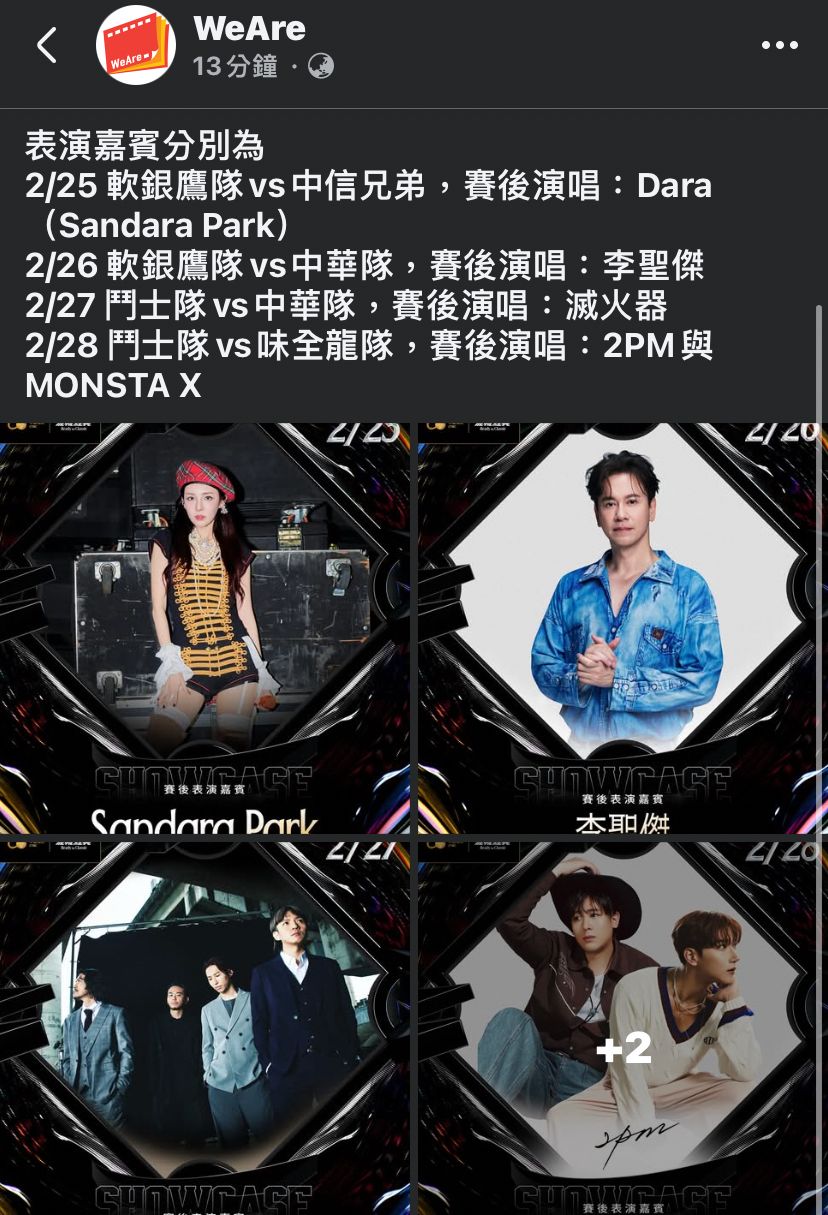Open the Sandara Park 2/25 photo

[205, 628]
